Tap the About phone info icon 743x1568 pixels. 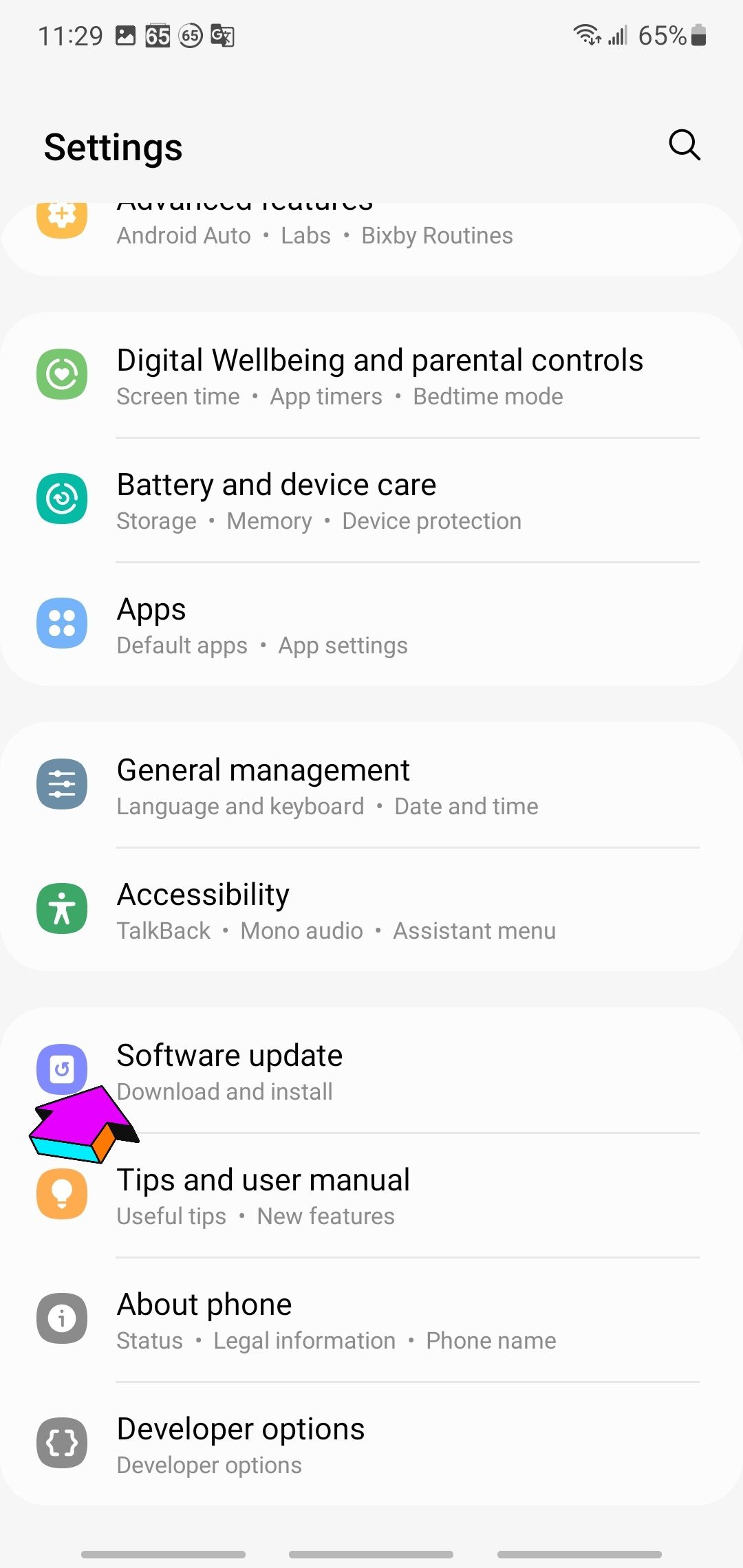61,1318
